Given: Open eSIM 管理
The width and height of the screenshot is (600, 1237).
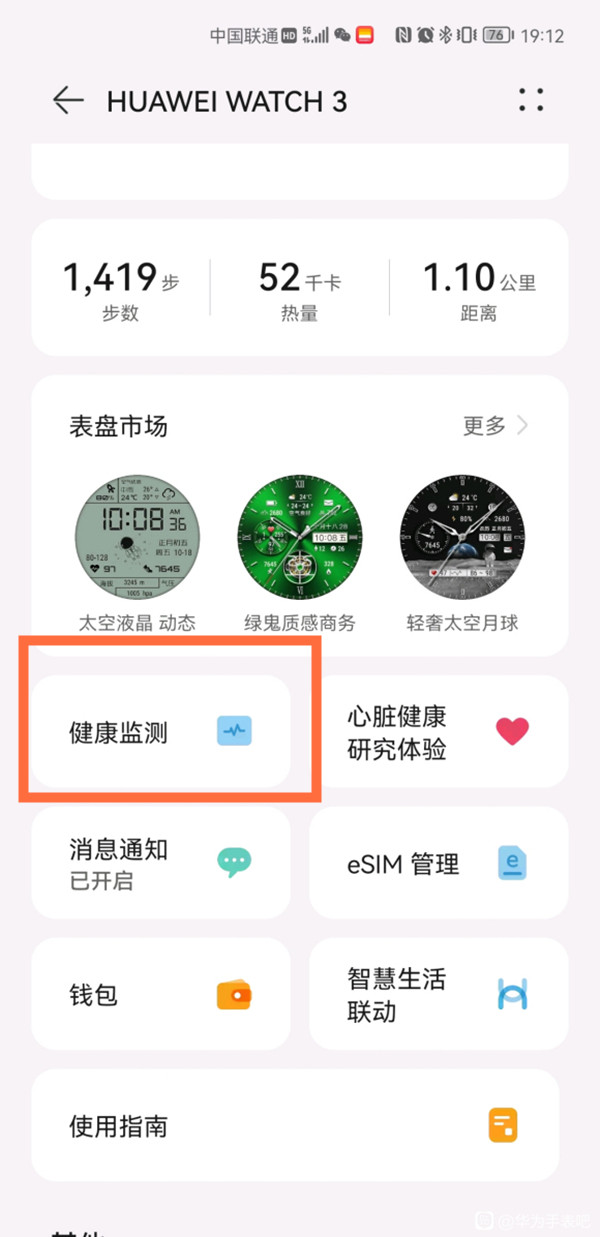Looking at the screenshot, I should pyautogui.click(x=438, y=863).
